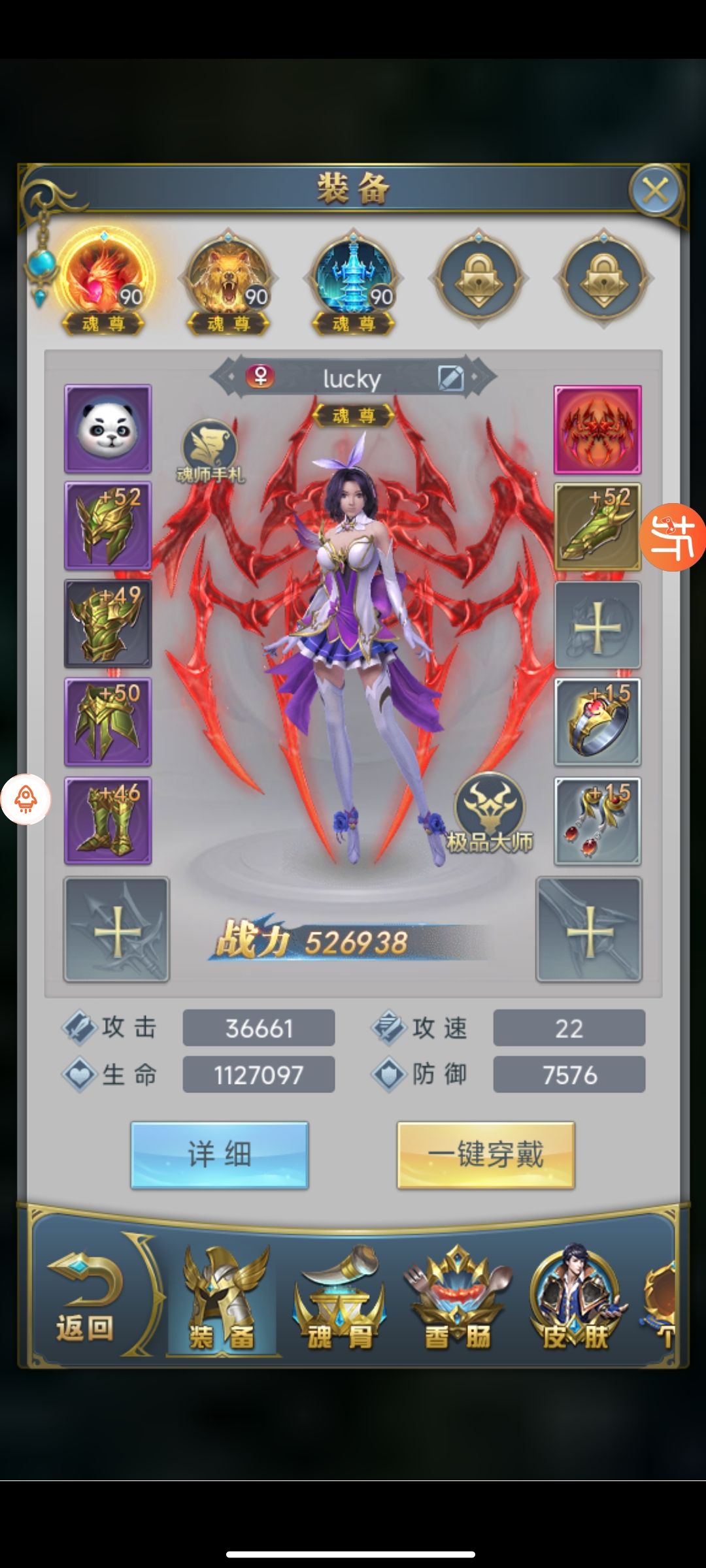Tap the 详细 details button
This screenshot has width=706, height=1568.
click(x=220, y=1154)
